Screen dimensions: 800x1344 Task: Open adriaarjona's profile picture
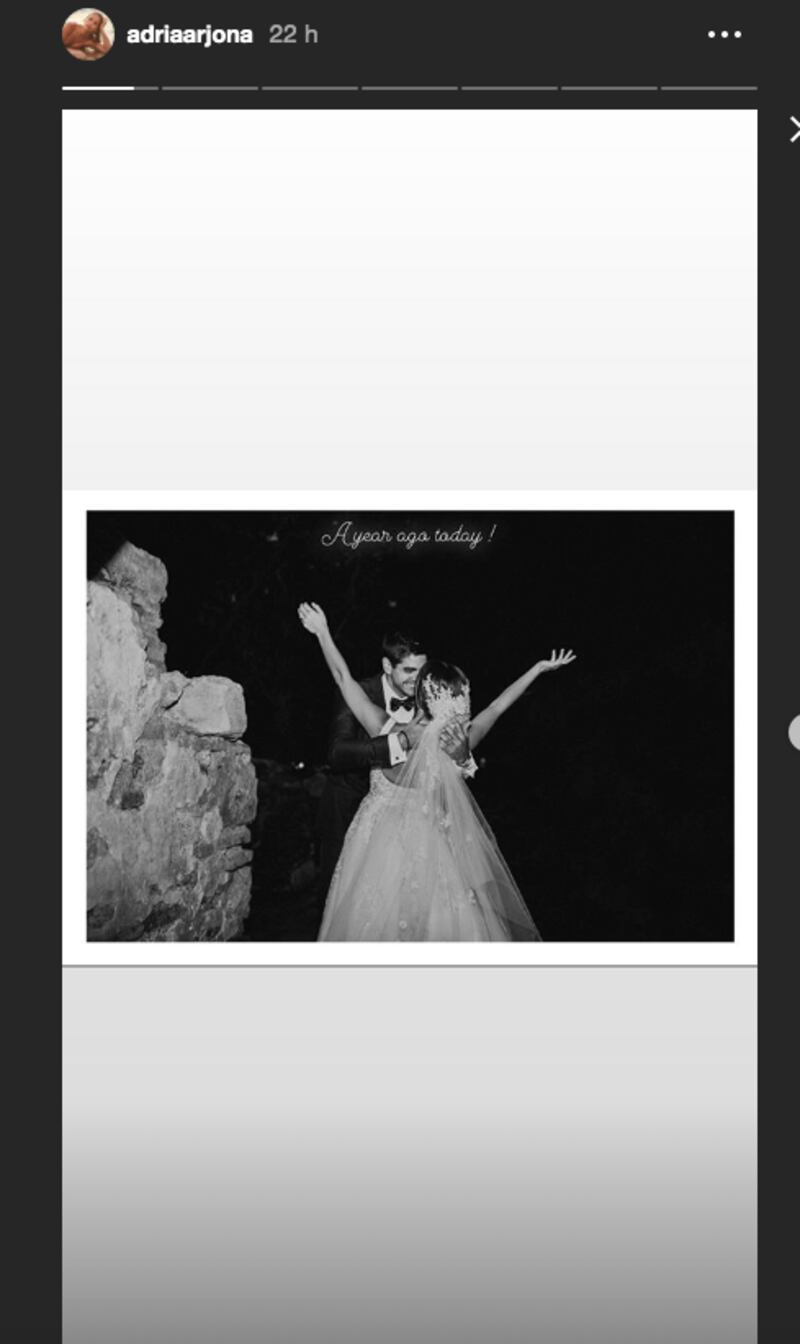[88, 34]
